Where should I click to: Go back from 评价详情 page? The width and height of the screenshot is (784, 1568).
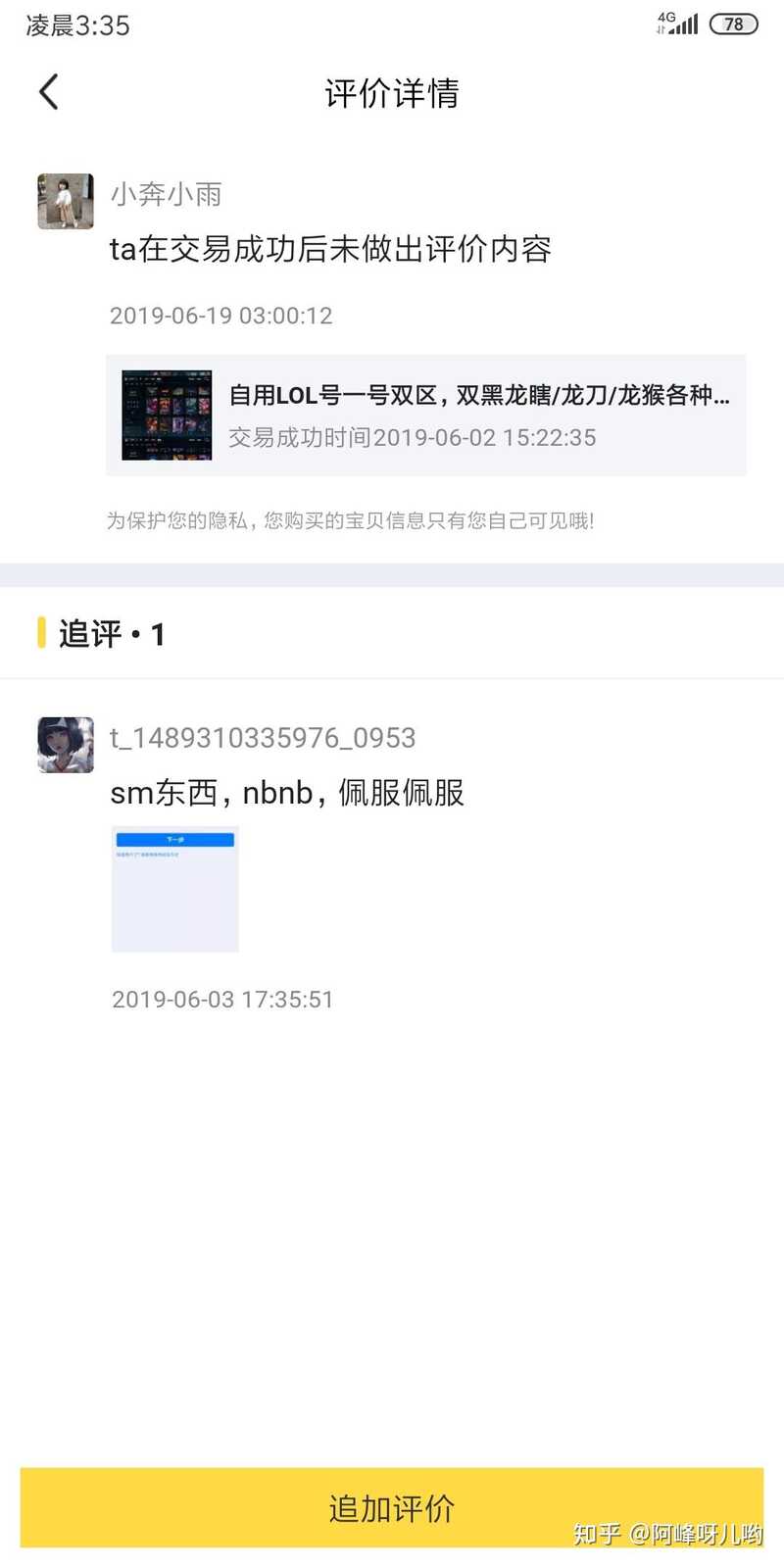49,93
